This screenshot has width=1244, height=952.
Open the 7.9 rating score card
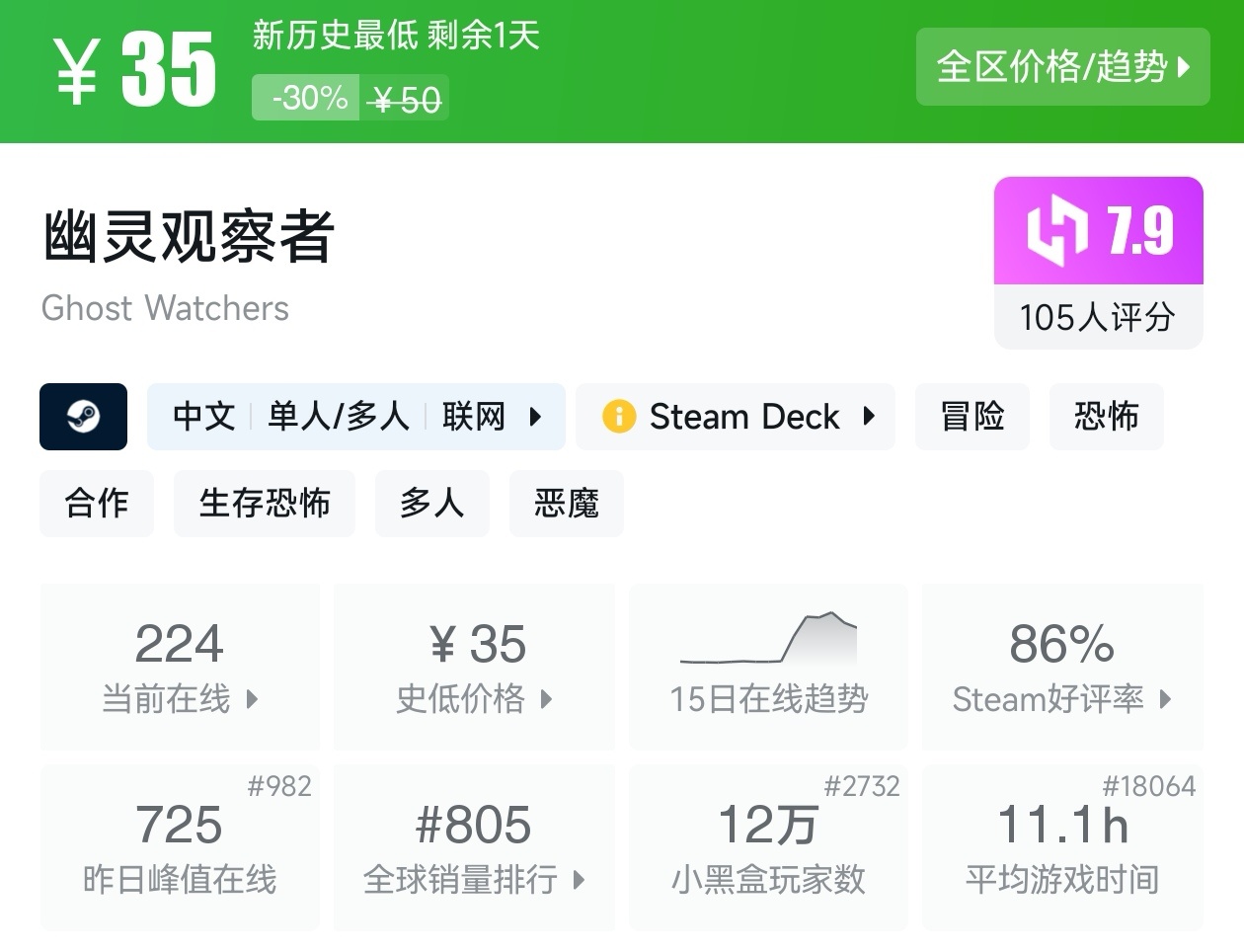click(x=1098, y=262)
